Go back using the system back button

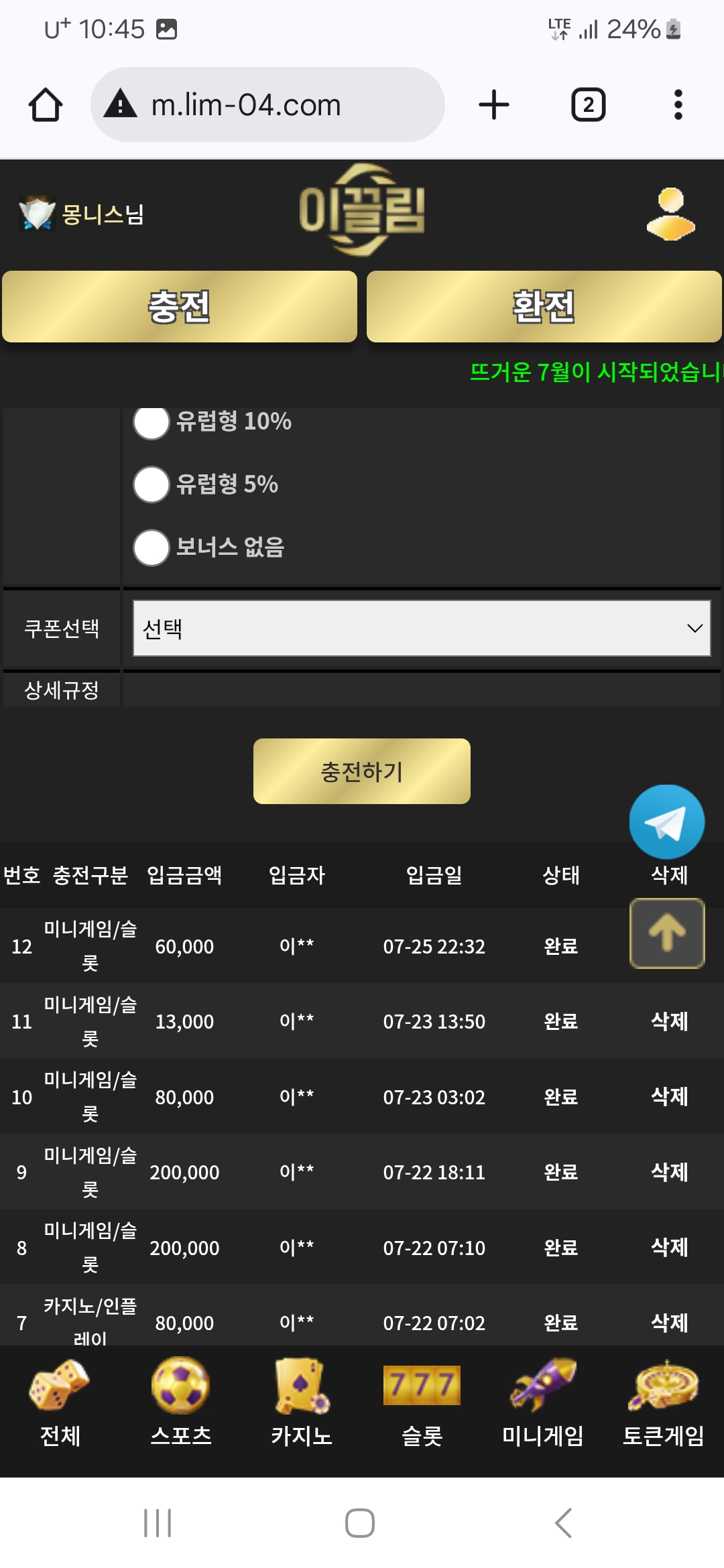[x=564, y=1523]
